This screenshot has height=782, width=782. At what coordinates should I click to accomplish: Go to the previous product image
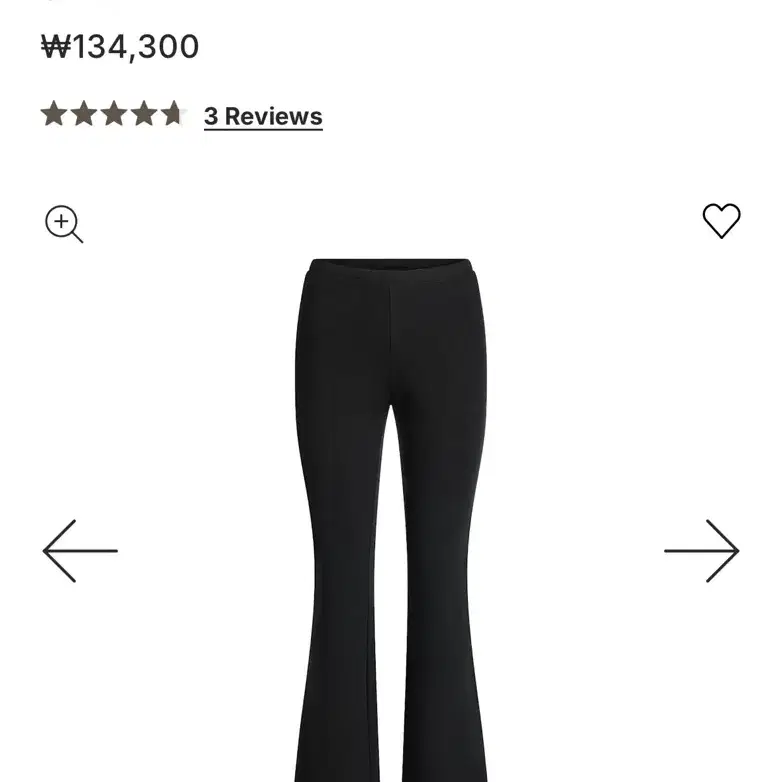pyautogui.click(x=80, y=551)
